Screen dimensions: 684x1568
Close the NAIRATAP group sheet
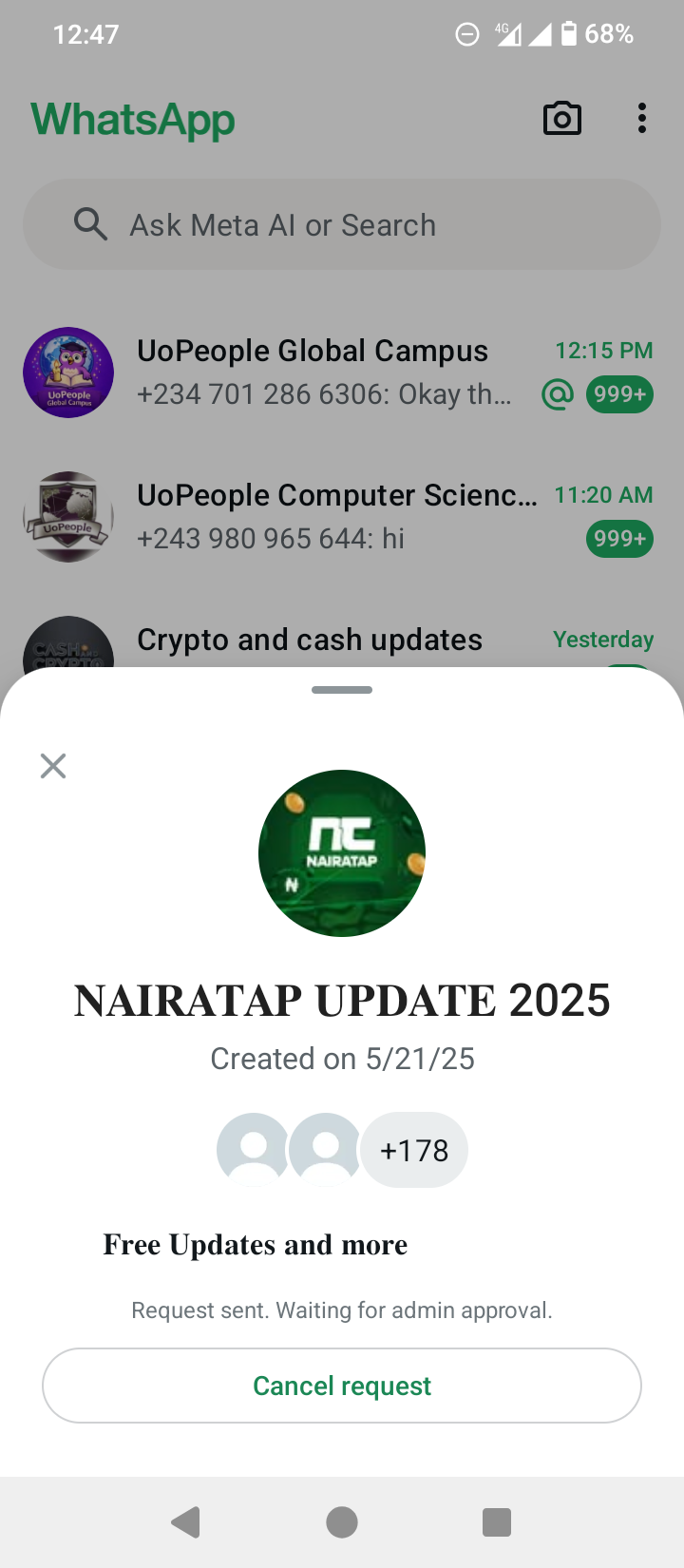tap(53, 766)
